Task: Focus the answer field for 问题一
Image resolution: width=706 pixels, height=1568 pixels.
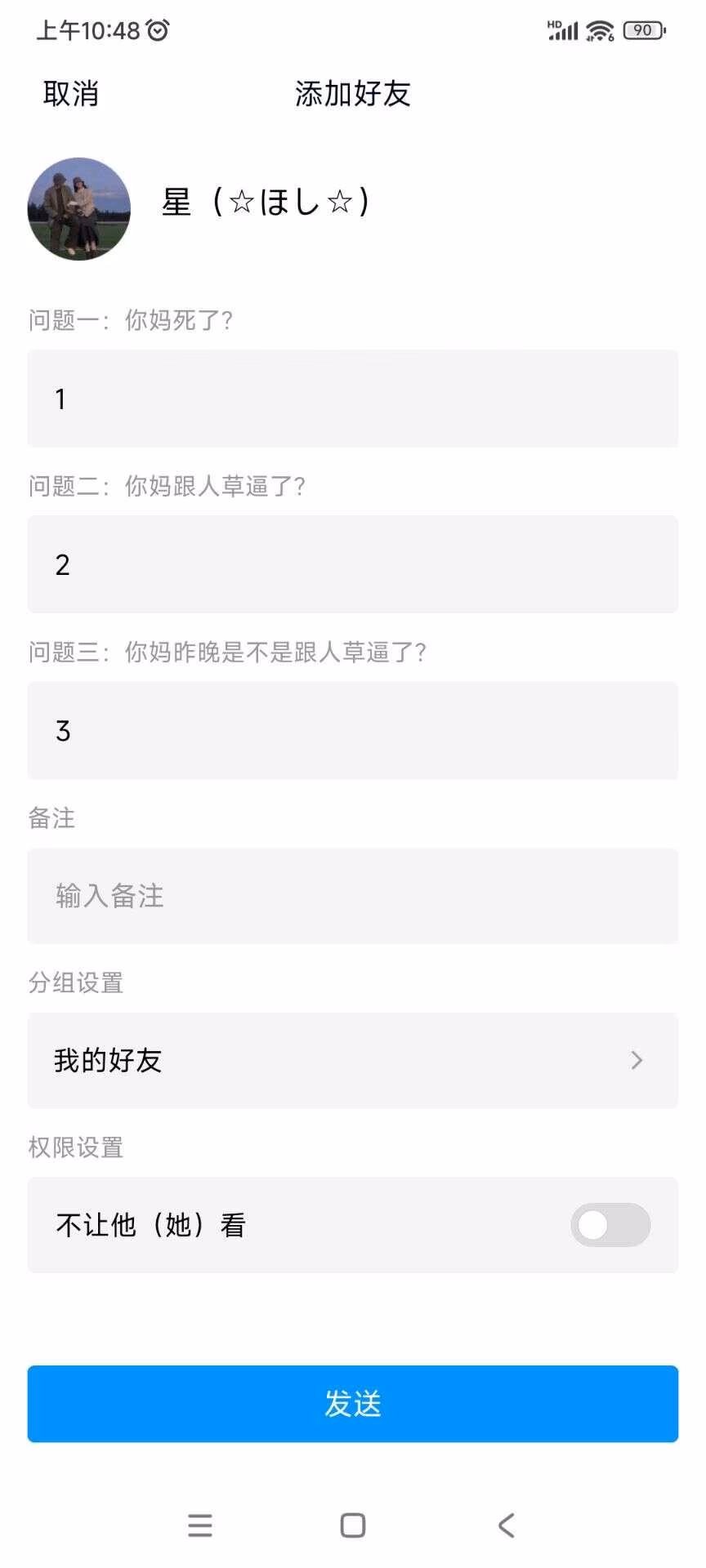Action: coord(353,399)
